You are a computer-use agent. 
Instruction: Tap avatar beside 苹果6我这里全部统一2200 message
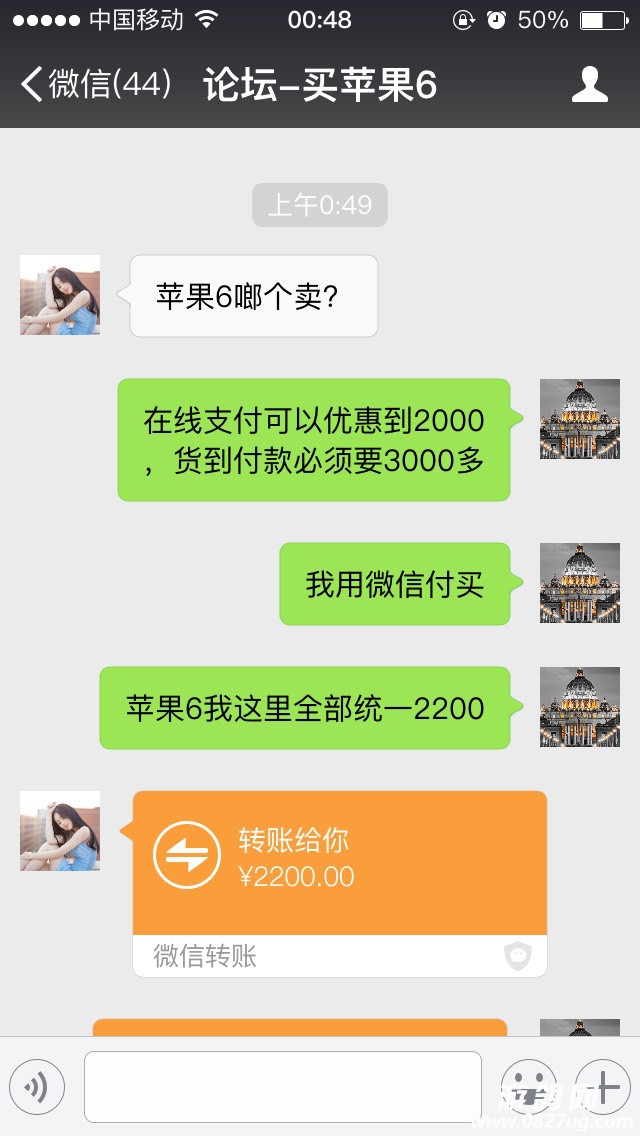tap(580, 707)
